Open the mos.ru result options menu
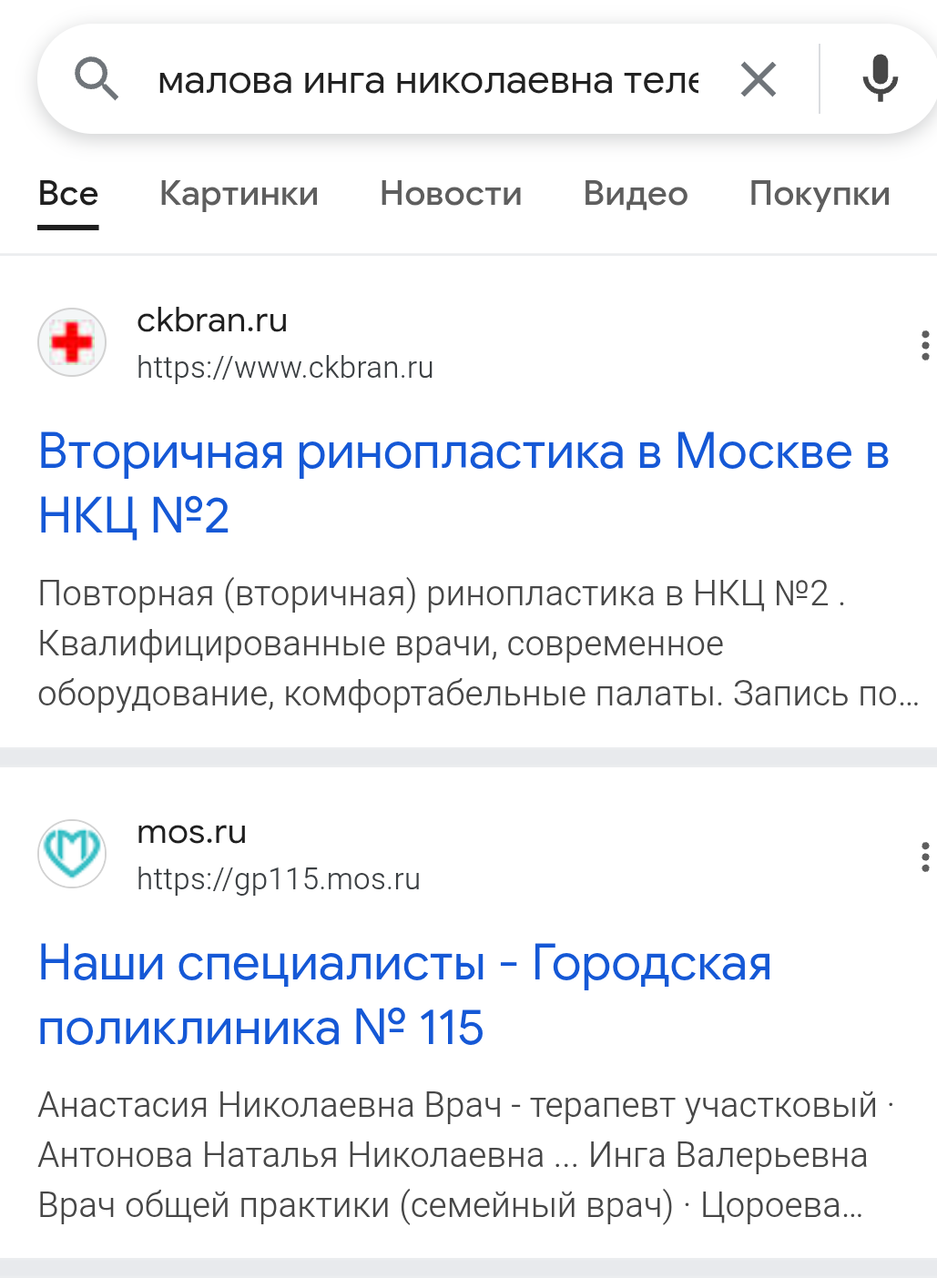937x1288 pixels. pyautogui.click(x=924, y=857)
